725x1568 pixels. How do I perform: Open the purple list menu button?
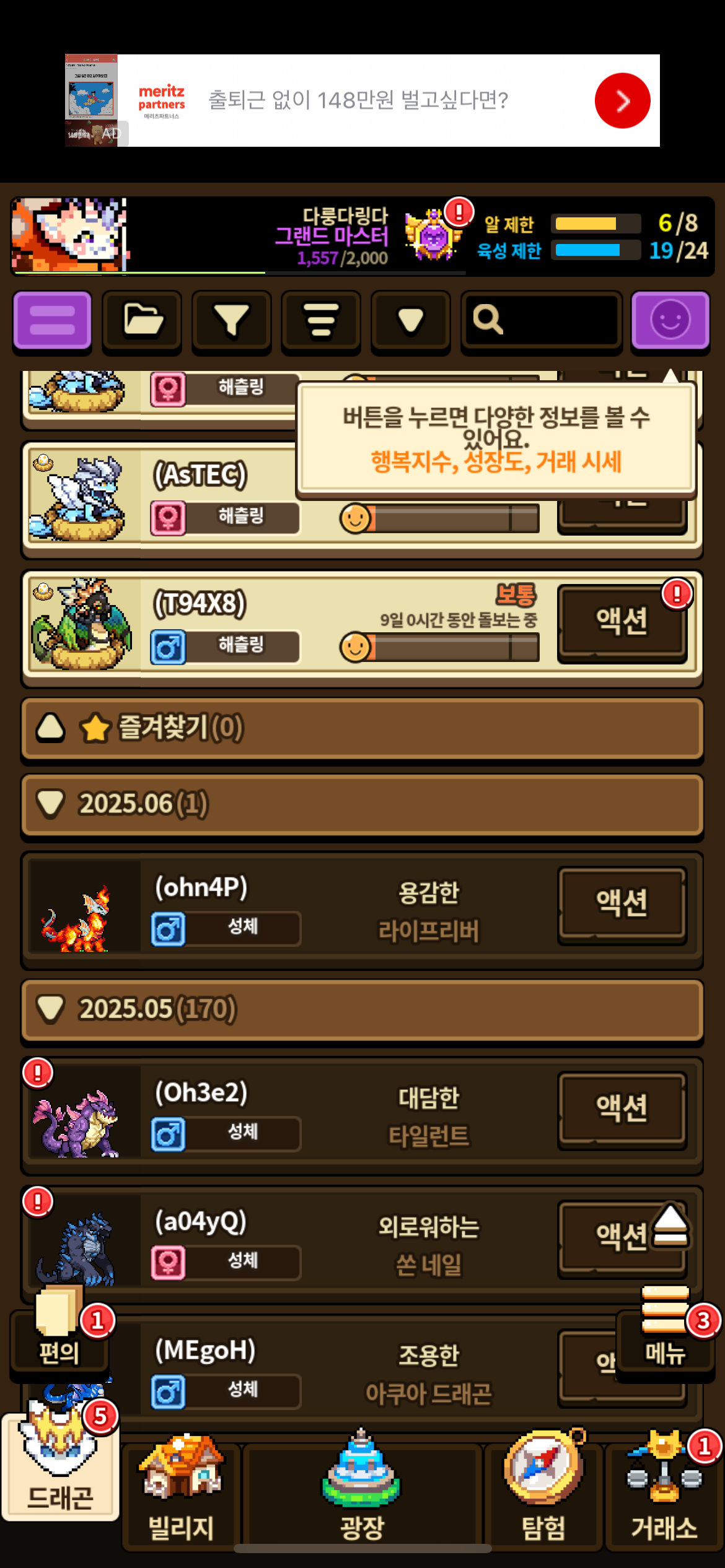pyautogui.click(x=52, y=320)
